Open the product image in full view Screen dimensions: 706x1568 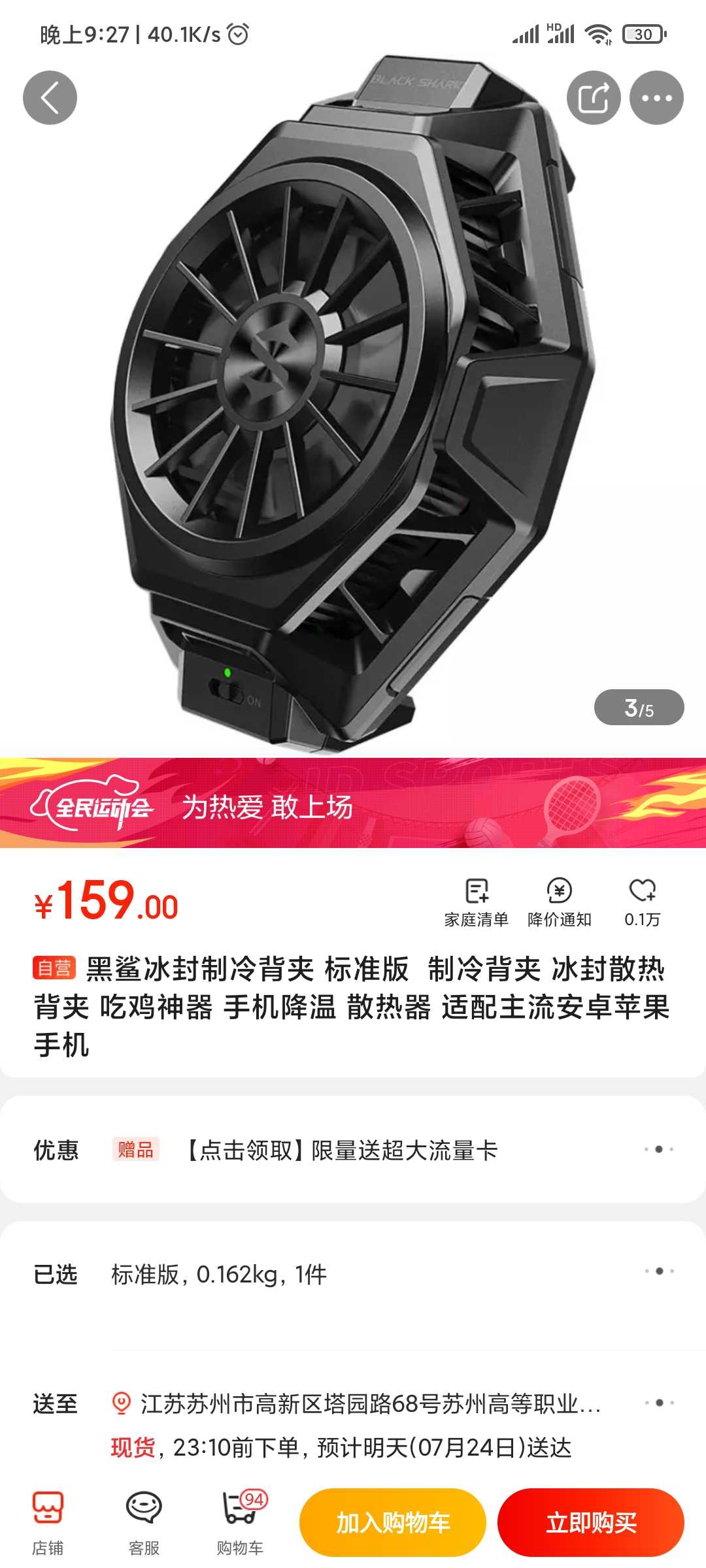pyautogui.click(x=353, y=405)
